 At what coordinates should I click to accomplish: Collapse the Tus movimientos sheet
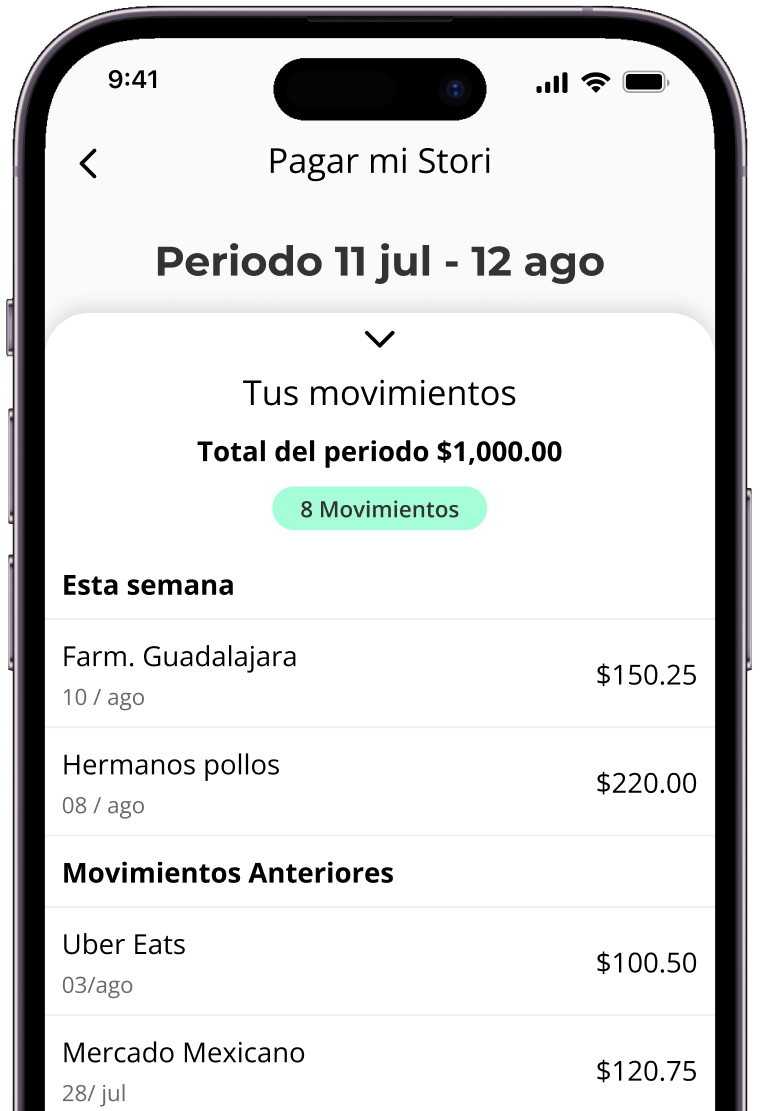pyautogui.click(x=380, y=339)
